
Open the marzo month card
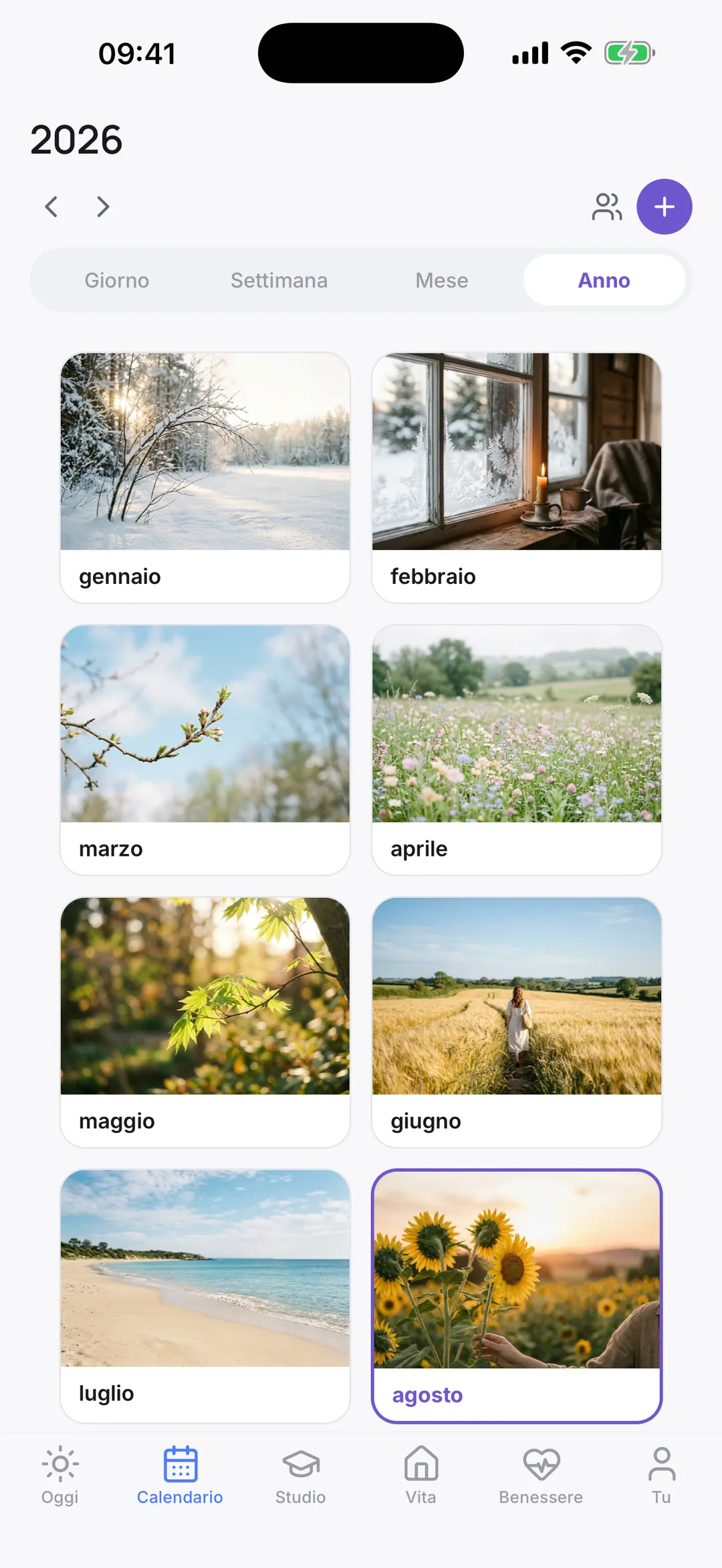tap(205, 750)
